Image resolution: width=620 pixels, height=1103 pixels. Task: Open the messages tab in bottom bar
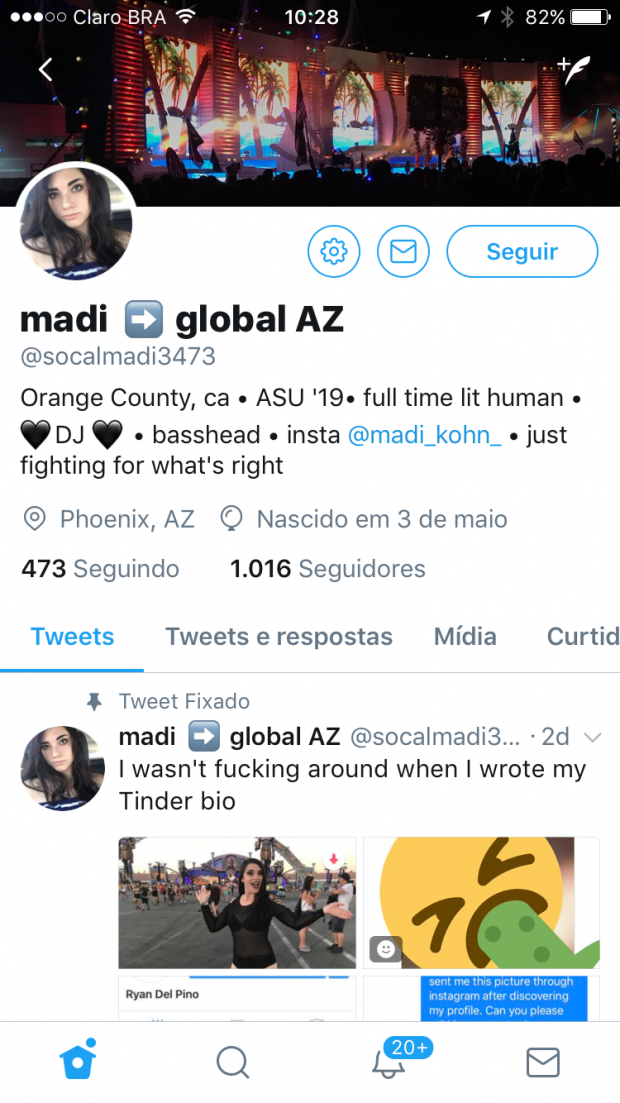coord(543,1062)
